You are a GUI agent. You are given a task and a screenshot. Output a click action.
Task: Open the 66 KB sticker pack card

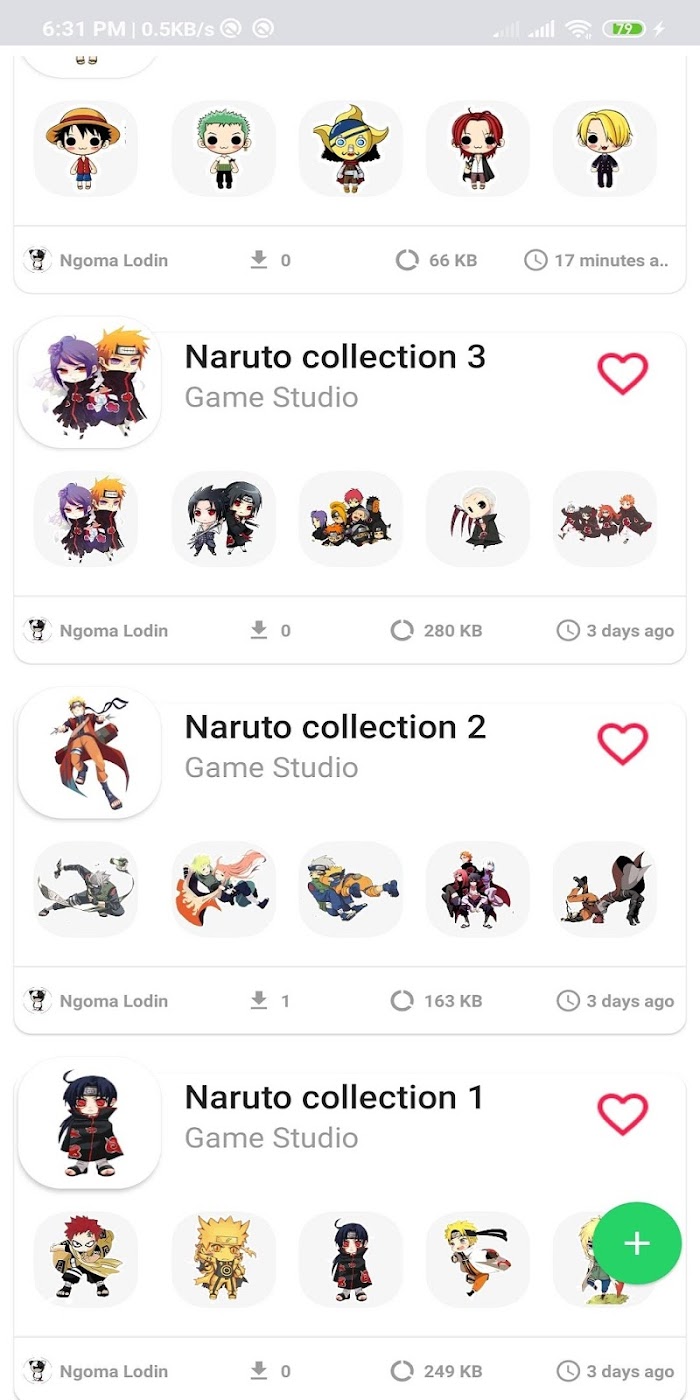[350, 175]
